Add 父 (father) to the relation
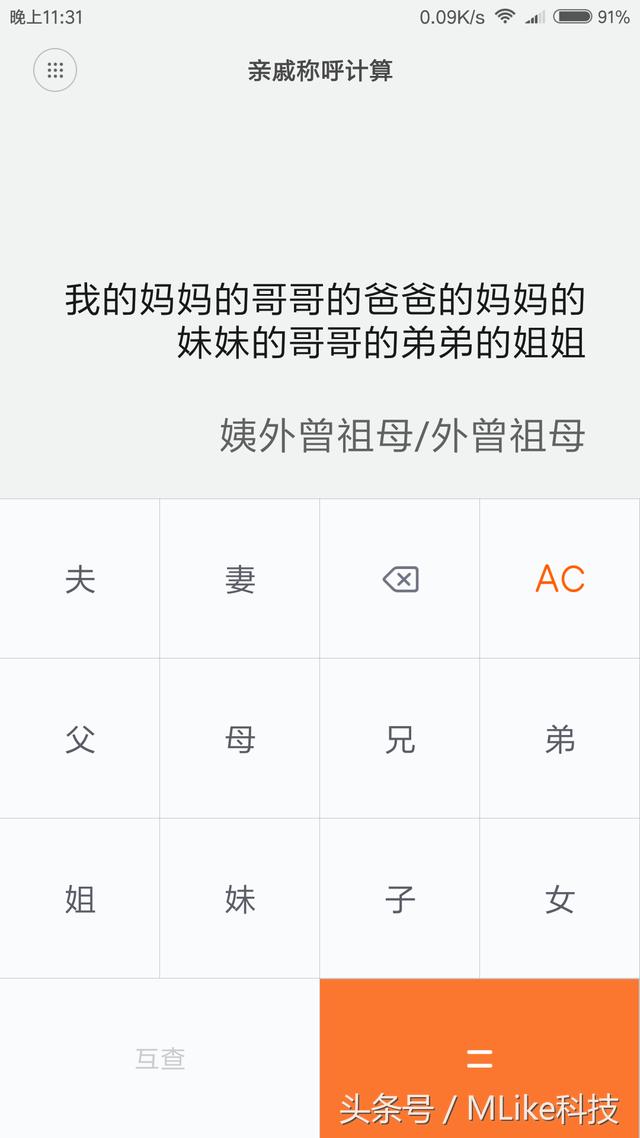 coord(80,739)
